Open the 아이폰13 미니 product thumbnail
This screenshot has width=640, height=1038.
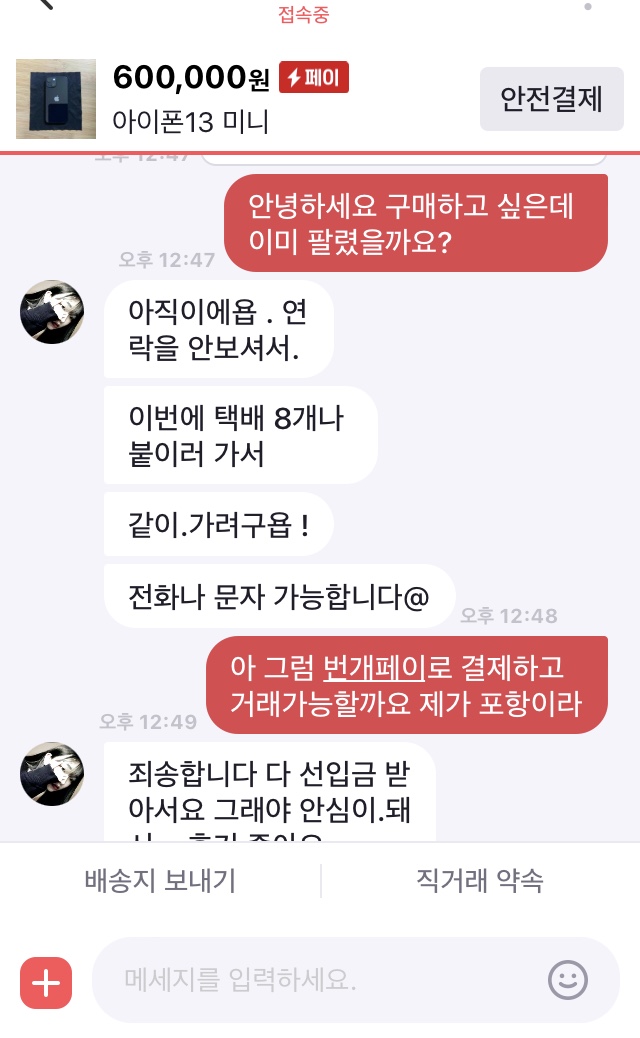pos(56,99)
